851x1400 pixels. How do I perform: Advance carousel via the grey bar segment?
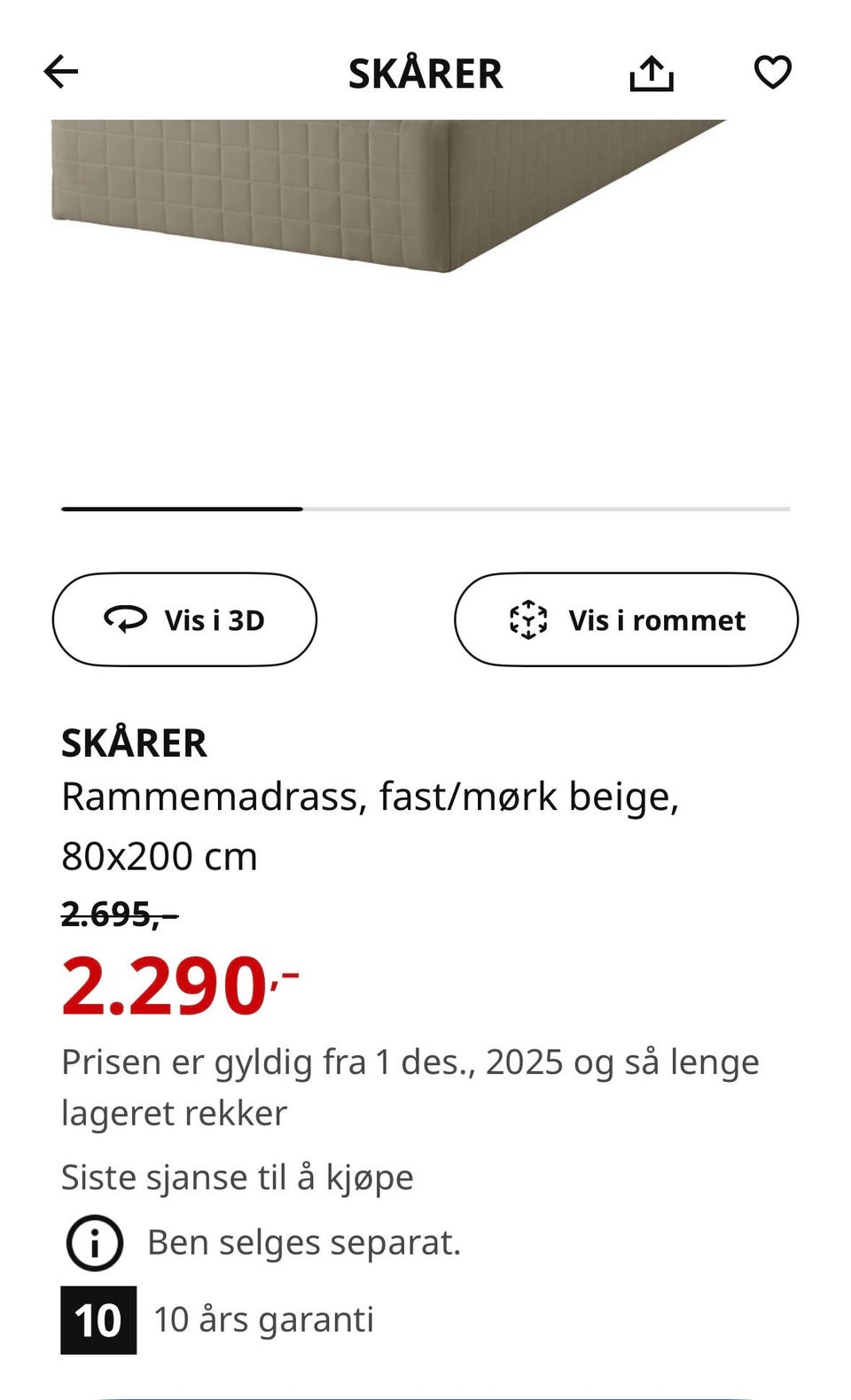[545, 509]
